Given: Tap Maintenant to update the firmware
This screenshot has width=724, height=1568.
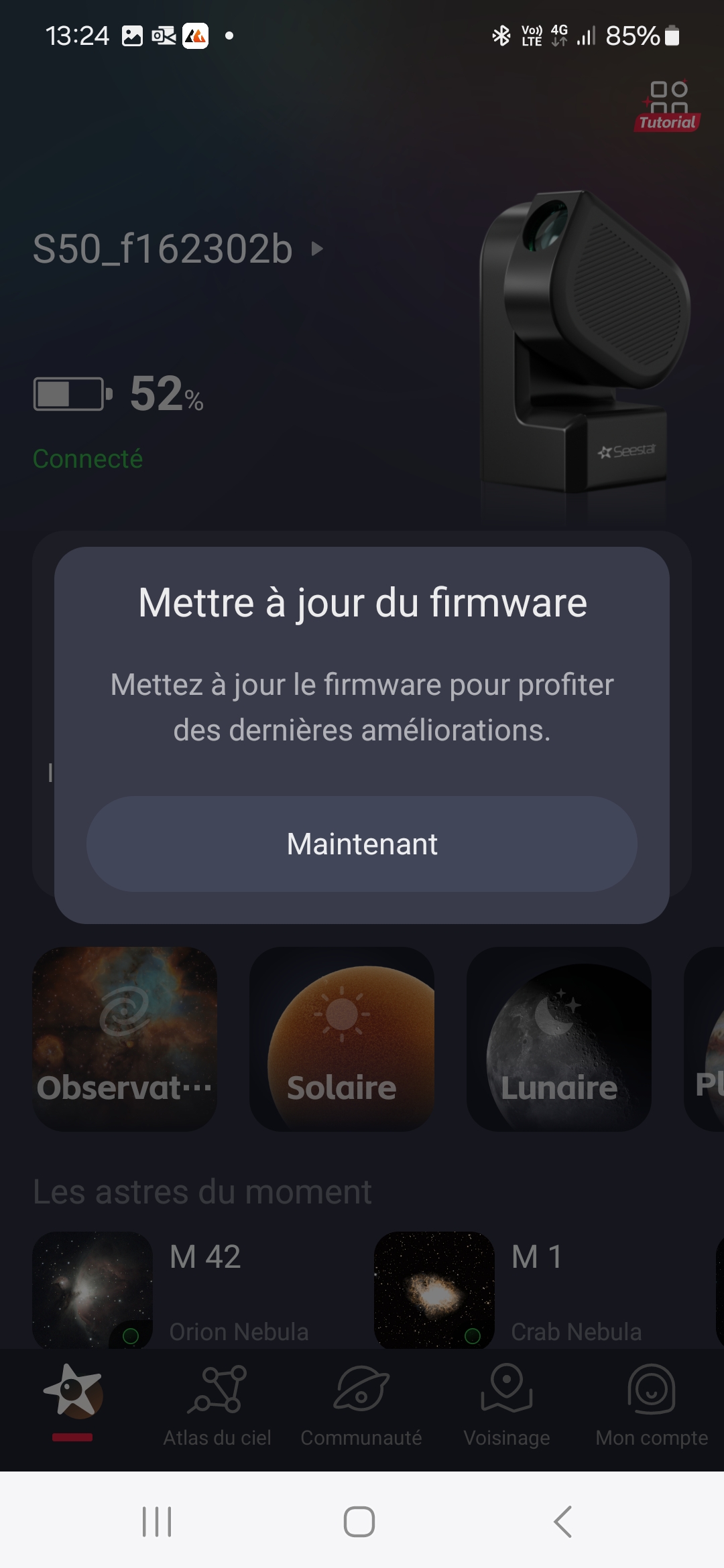Looking at the screenshot, I should click(x=362, y=844).
